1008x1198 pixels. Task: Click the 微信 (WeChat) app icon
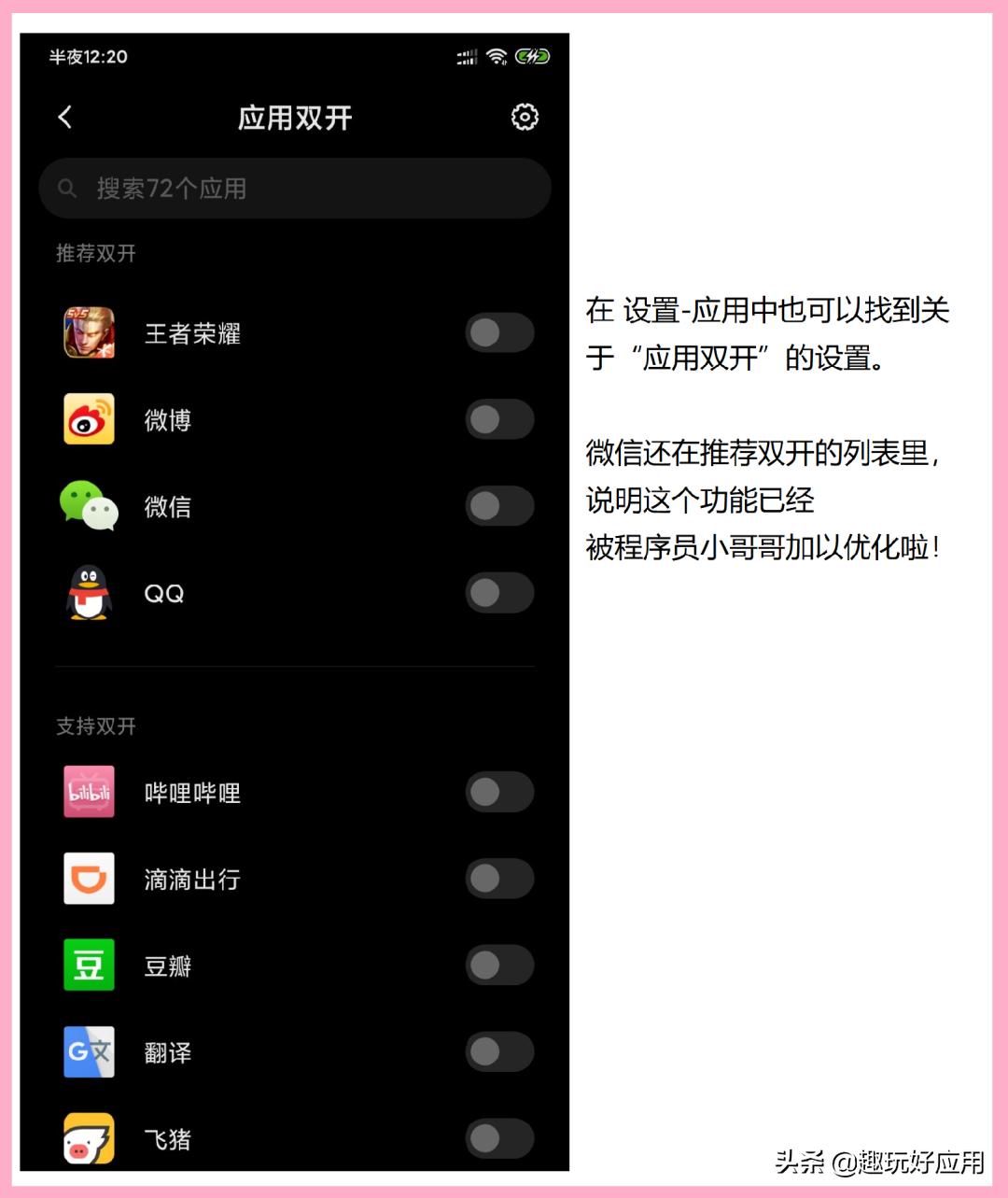click(x=87, y=506)
